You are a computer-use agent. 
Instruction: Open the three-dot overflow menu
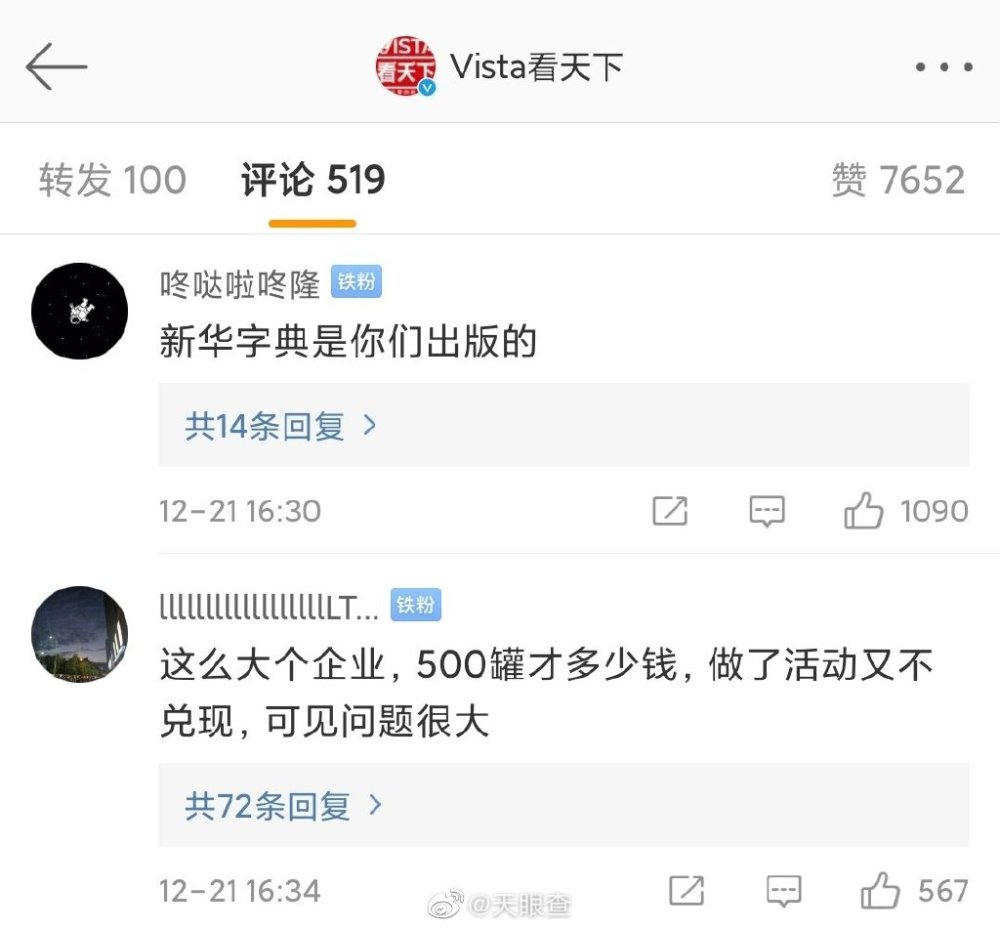click(943, 68)
